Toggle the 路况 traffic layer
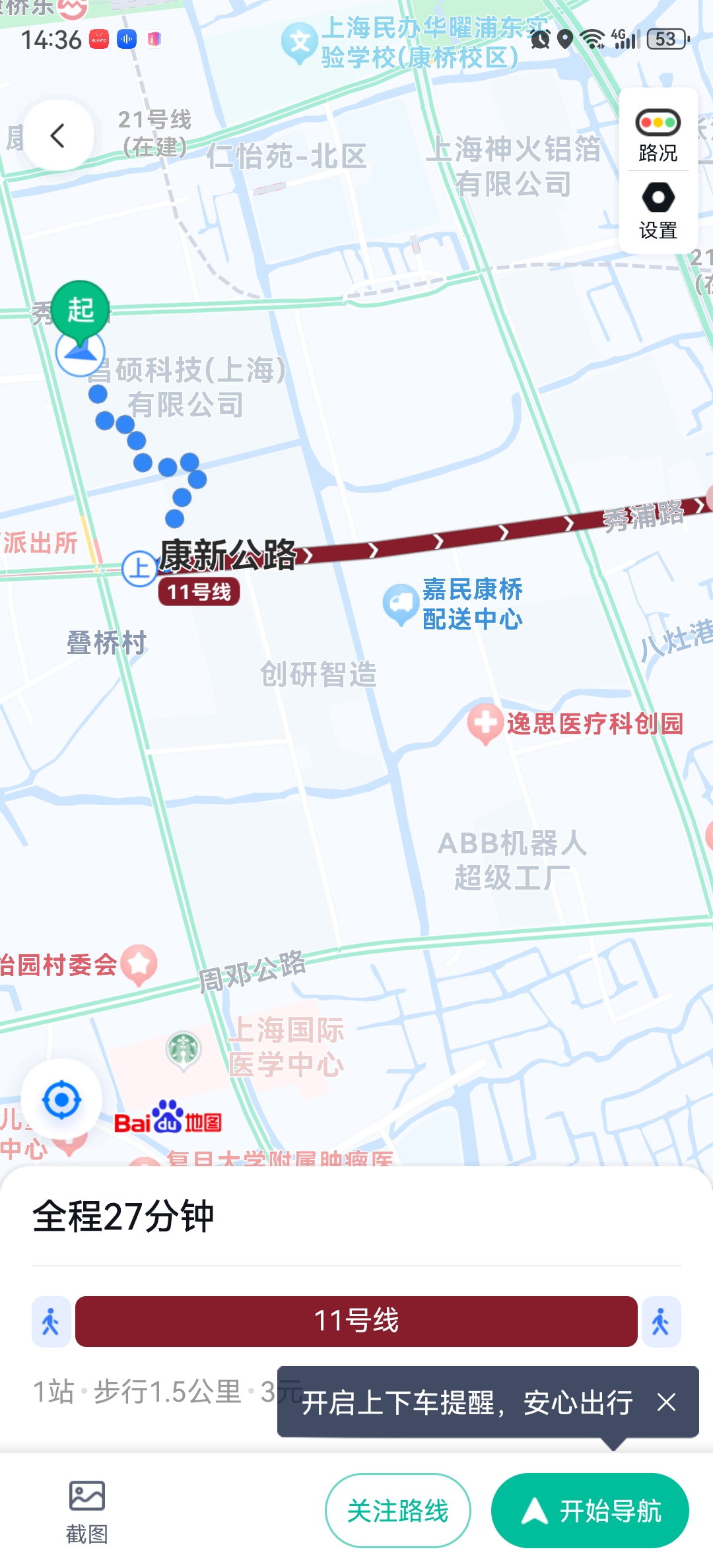 click(658, 135)
